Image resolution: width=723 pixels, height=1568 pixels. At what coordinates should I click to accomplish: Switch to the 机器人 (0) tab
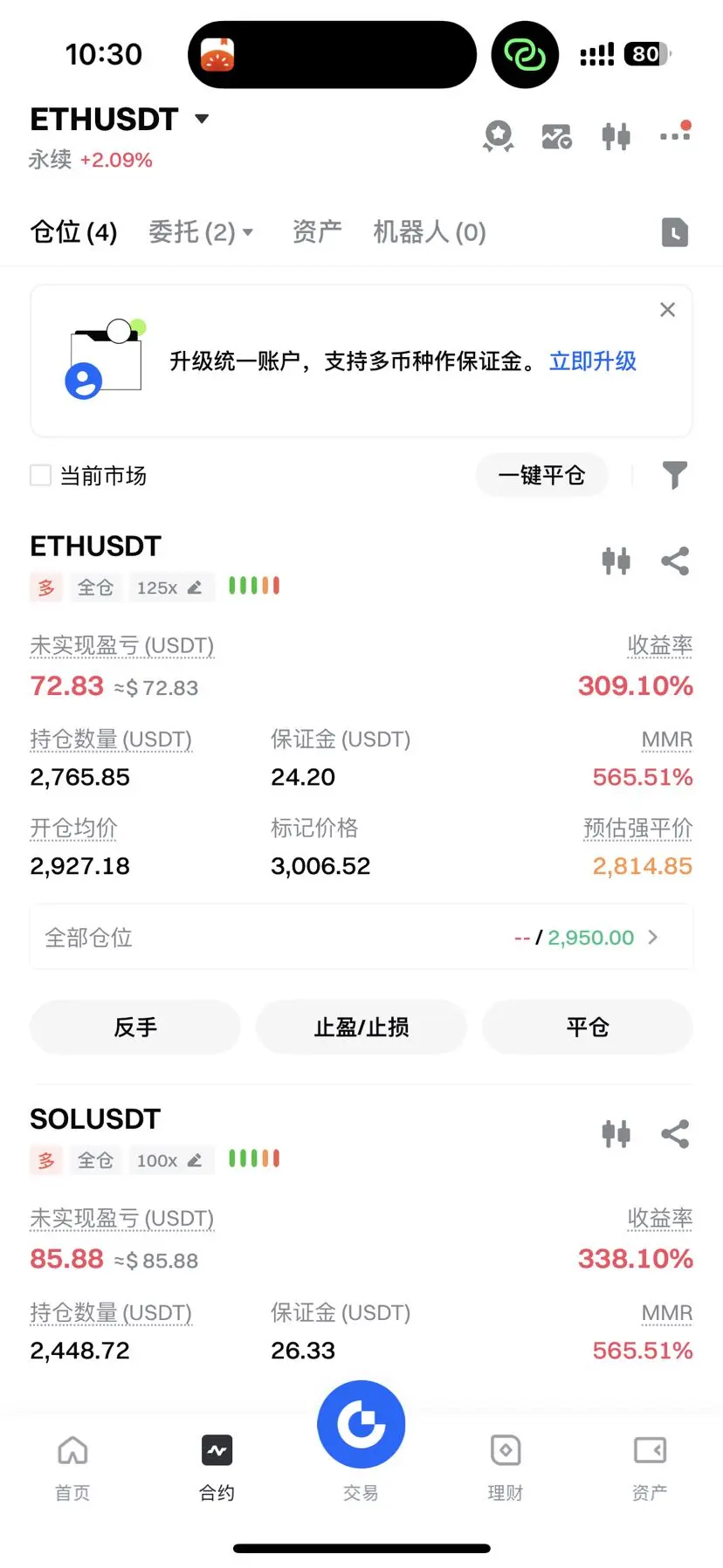(429, 232)
